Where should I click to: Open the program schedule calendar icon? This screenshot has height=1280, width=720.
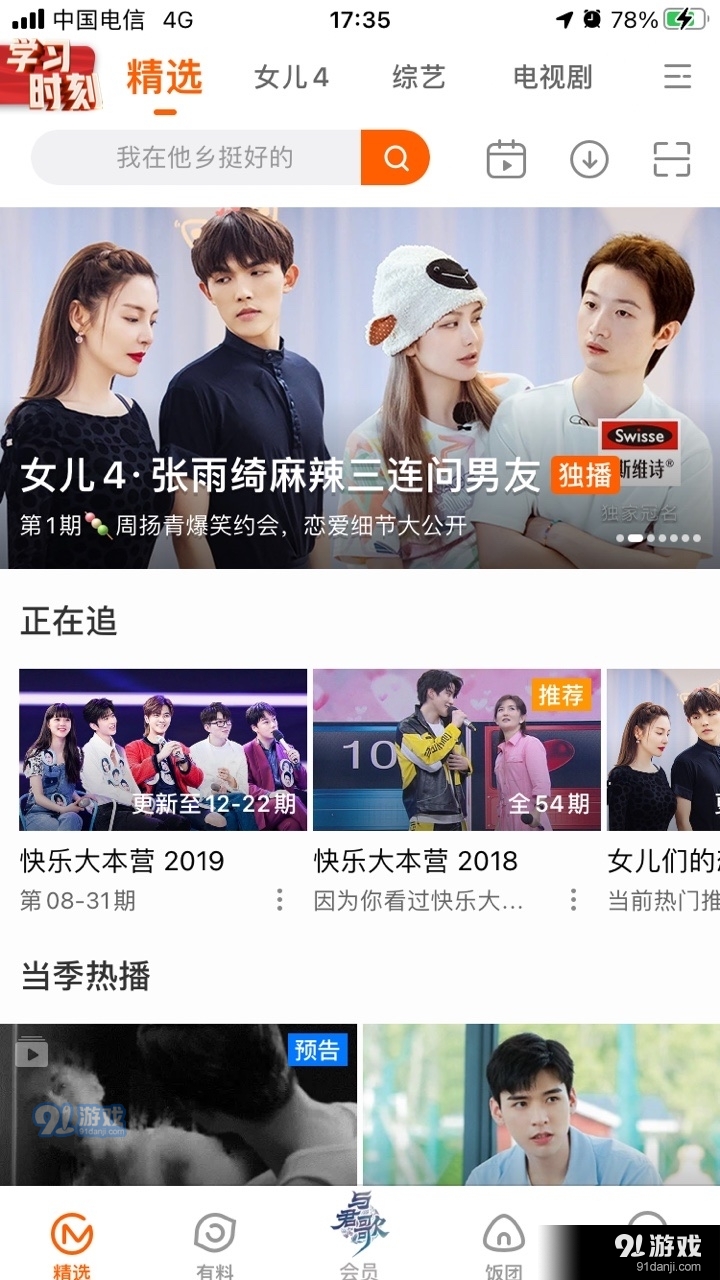click(506, 159)
